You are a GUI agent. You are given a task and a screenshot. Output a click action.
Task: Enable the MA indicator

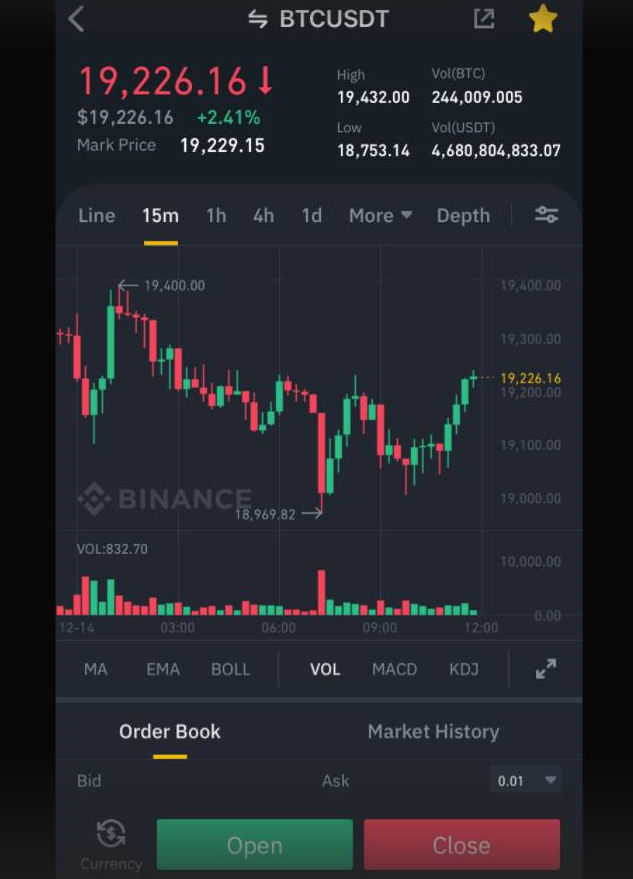[95, 669]
